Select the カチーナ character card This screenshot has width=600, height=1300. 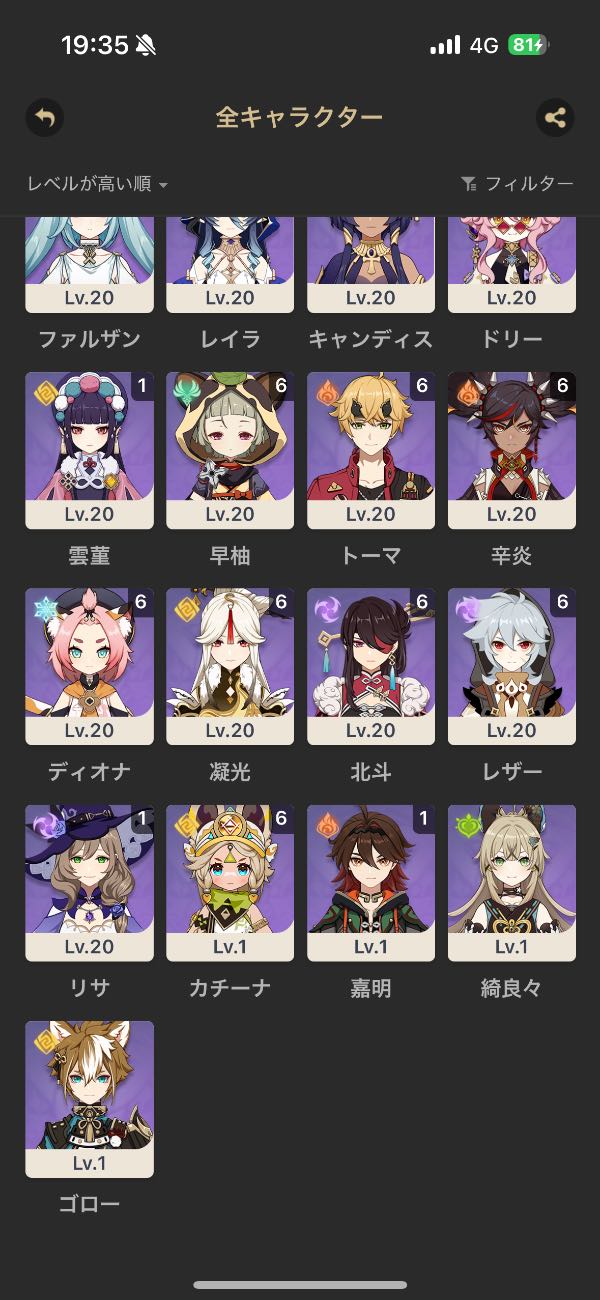click(230, 882)
